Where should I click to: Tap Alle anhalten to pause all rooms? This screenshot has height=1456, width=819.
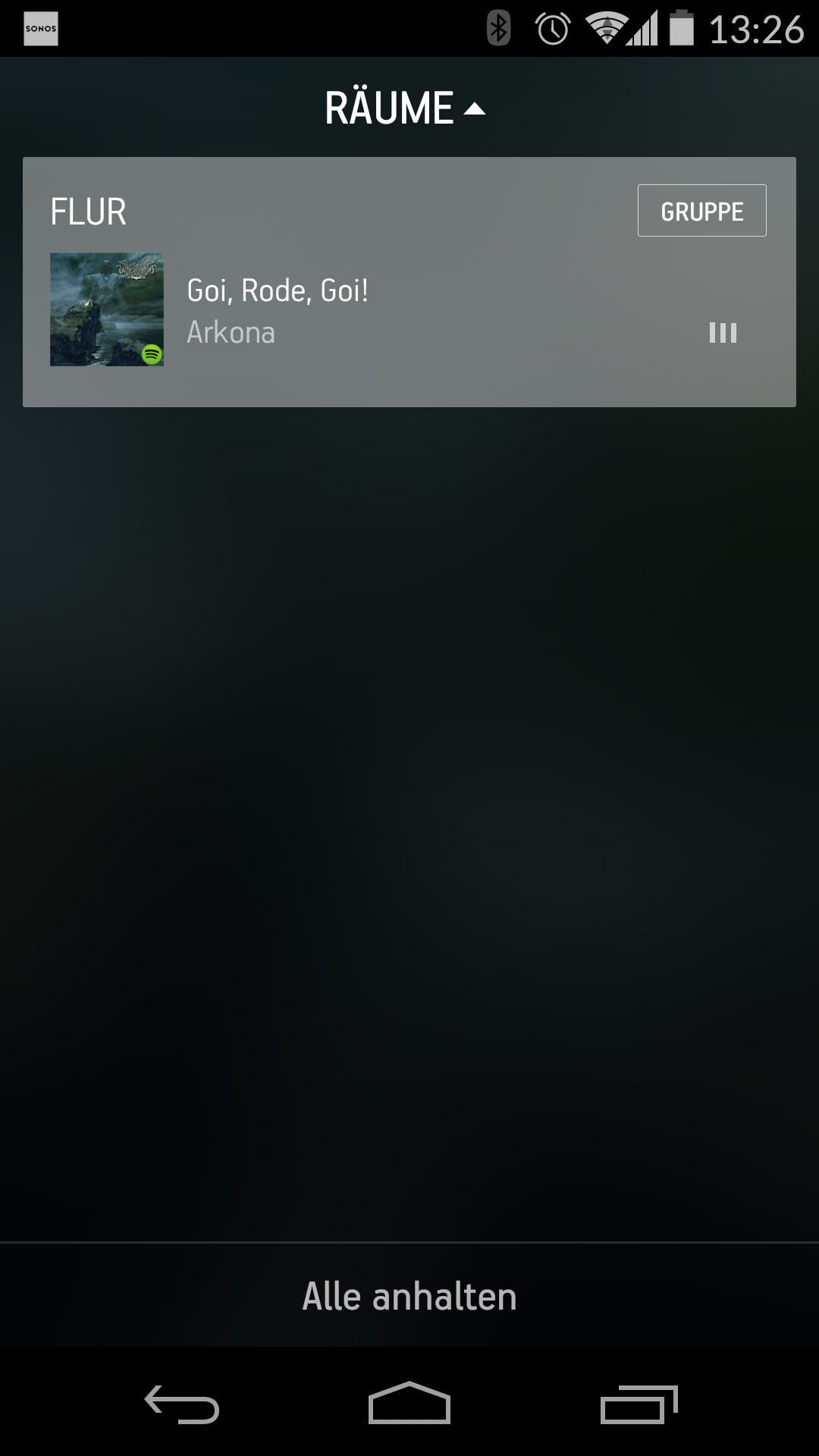[409, 1296]
